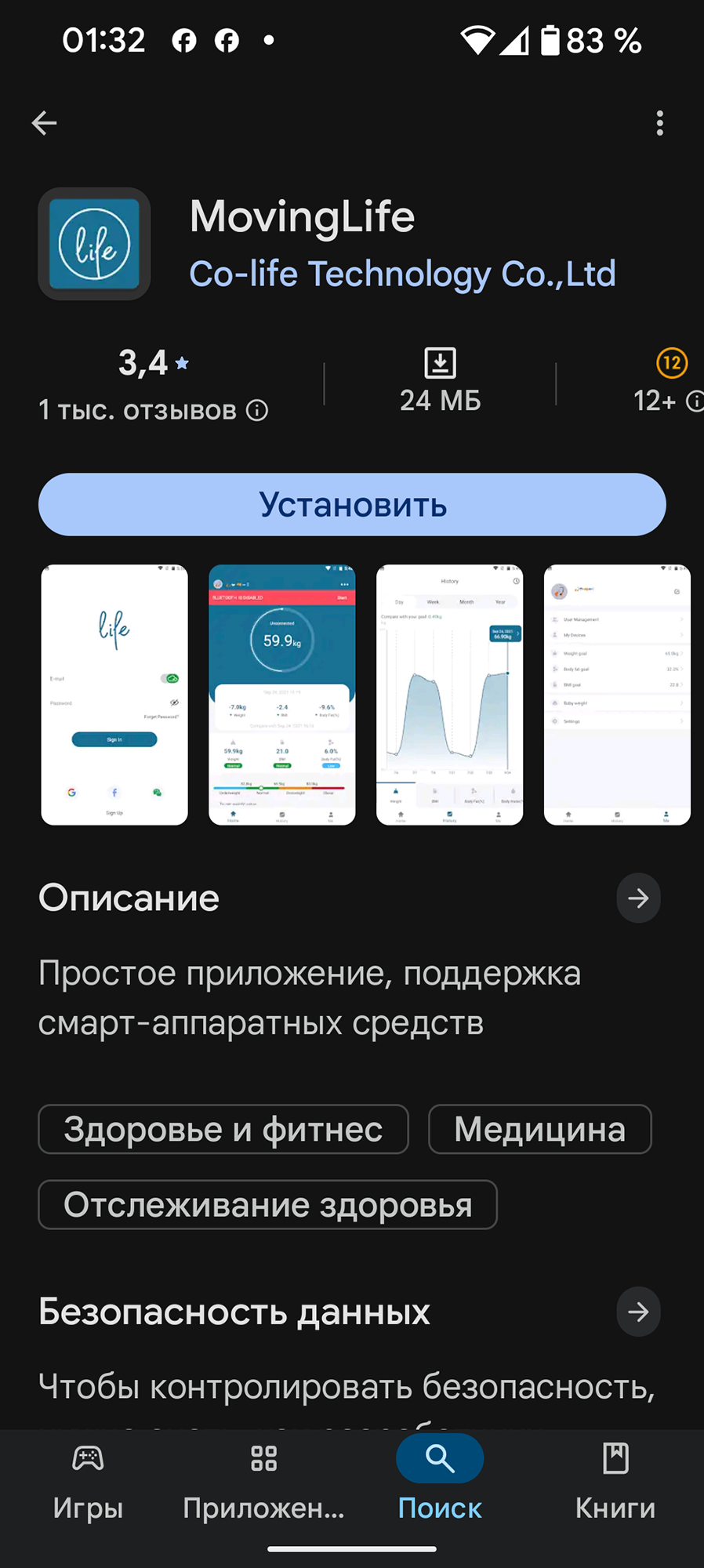Tap the Установить install button
This screenshot has width=704, height=1568.
352,505
